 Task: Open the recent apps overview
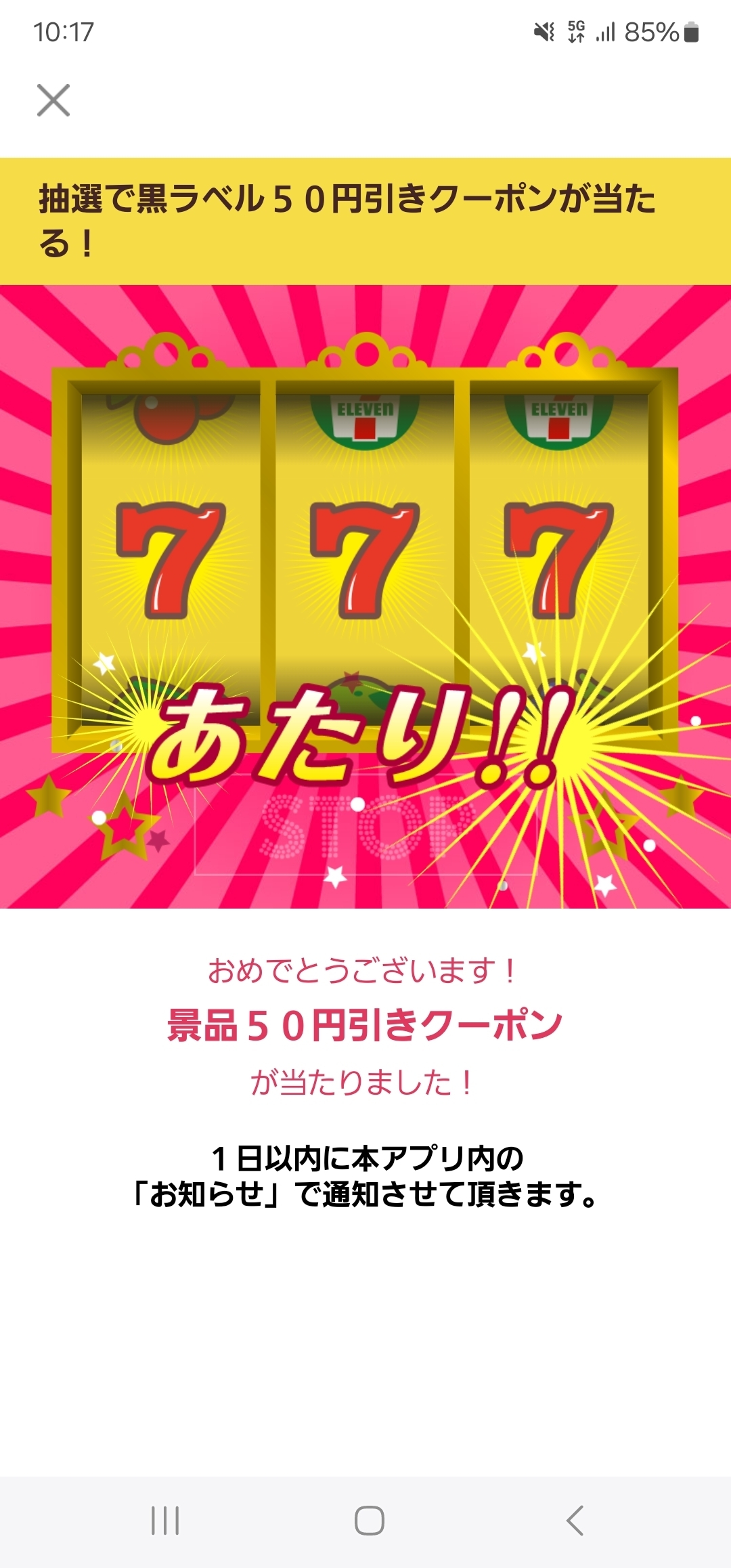click(165, 1521)
